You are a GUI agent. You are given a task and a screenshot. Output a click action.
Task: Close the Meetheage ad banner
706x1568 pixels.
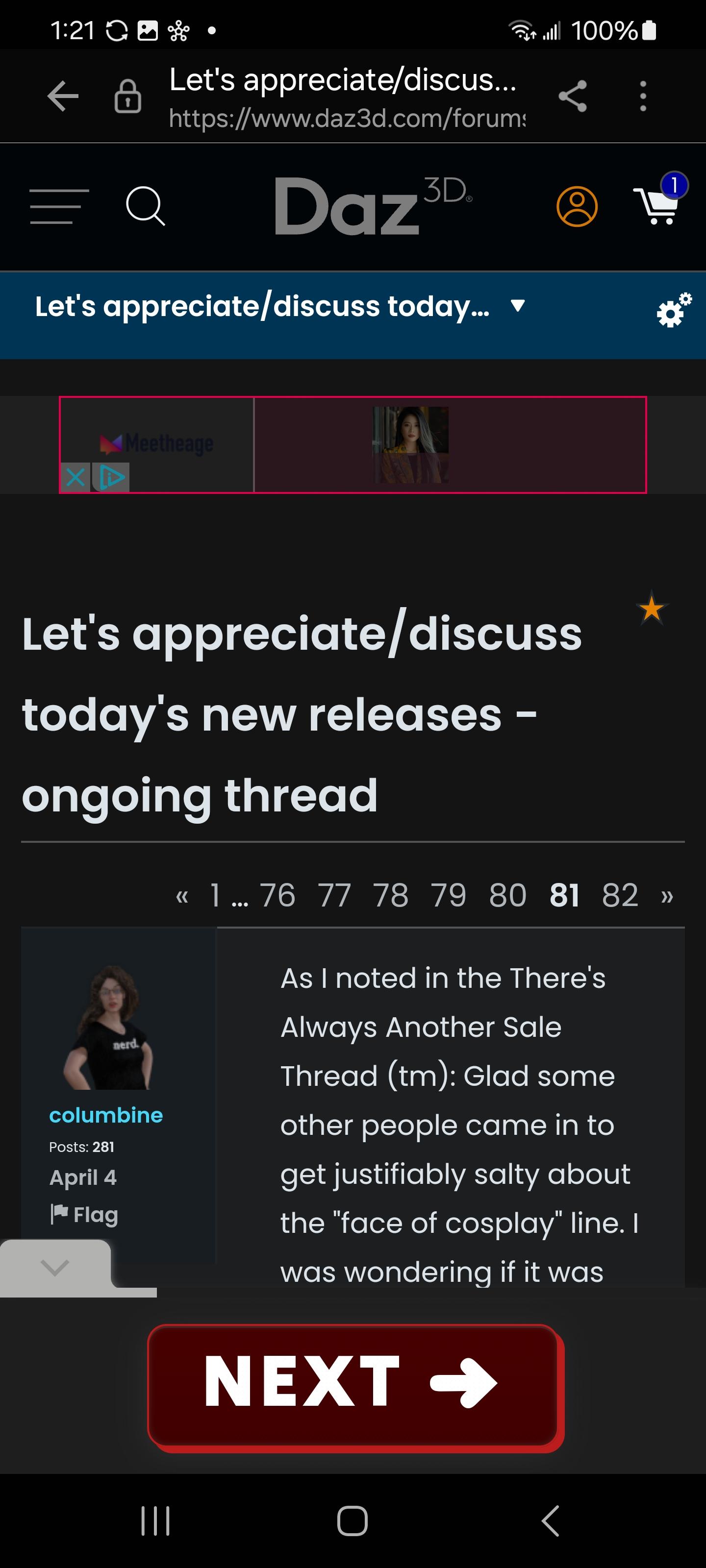click(x=76, y=478)
